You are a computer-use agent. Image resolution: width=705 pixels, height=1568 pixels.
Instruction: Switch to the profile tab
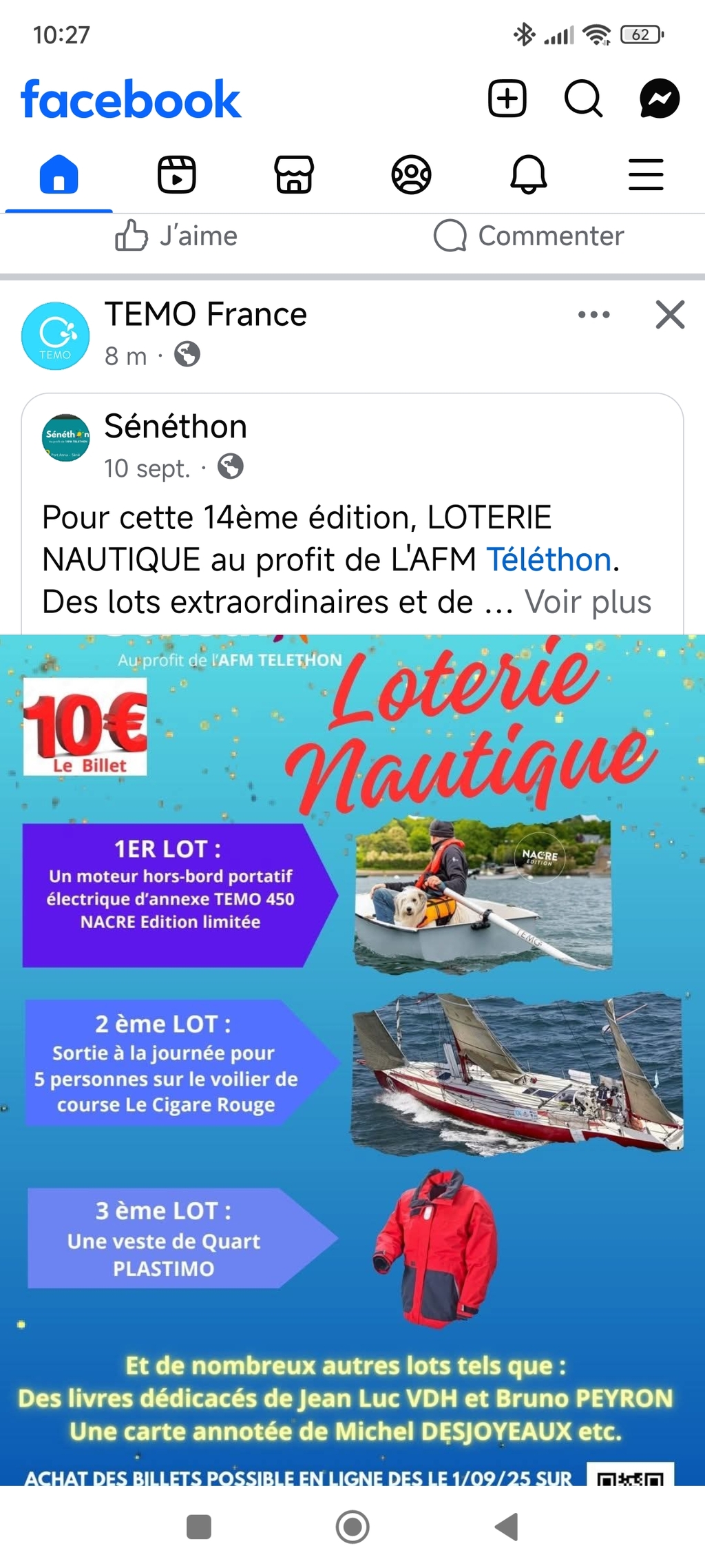(x=411, y=174)
